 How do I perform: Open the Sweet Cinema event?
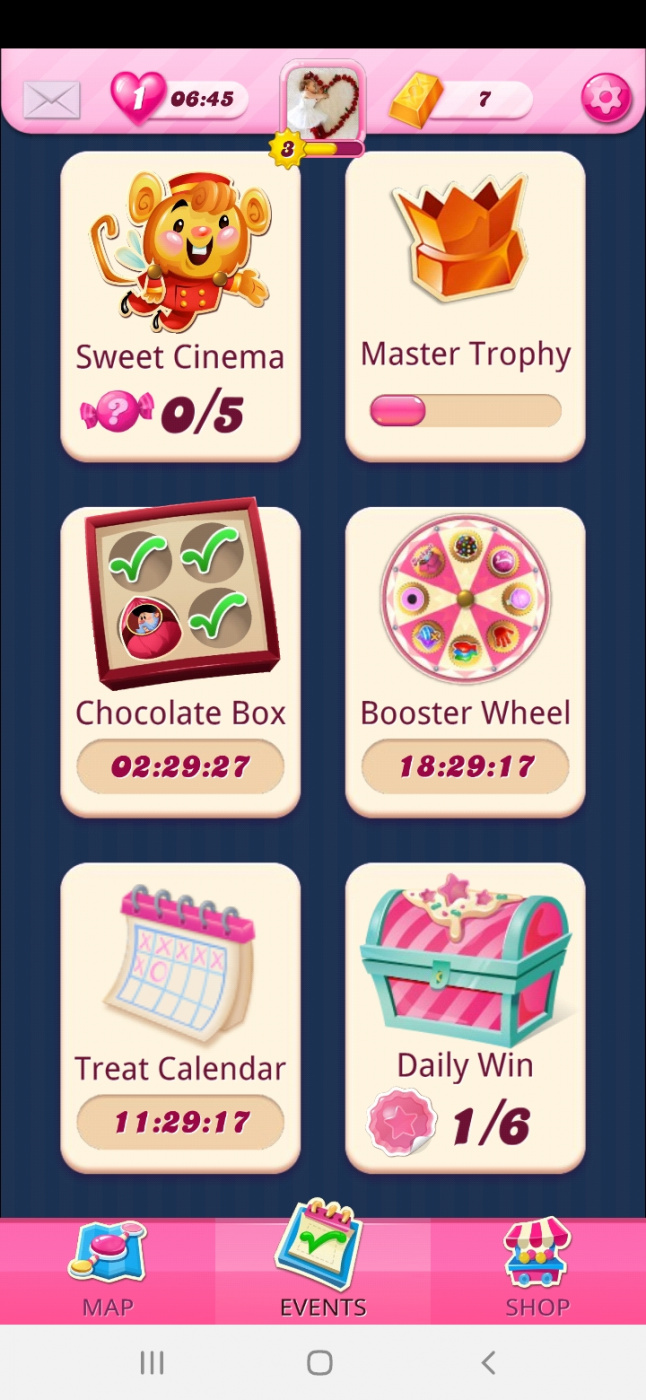pyautogui.click(x=180, y=306)
